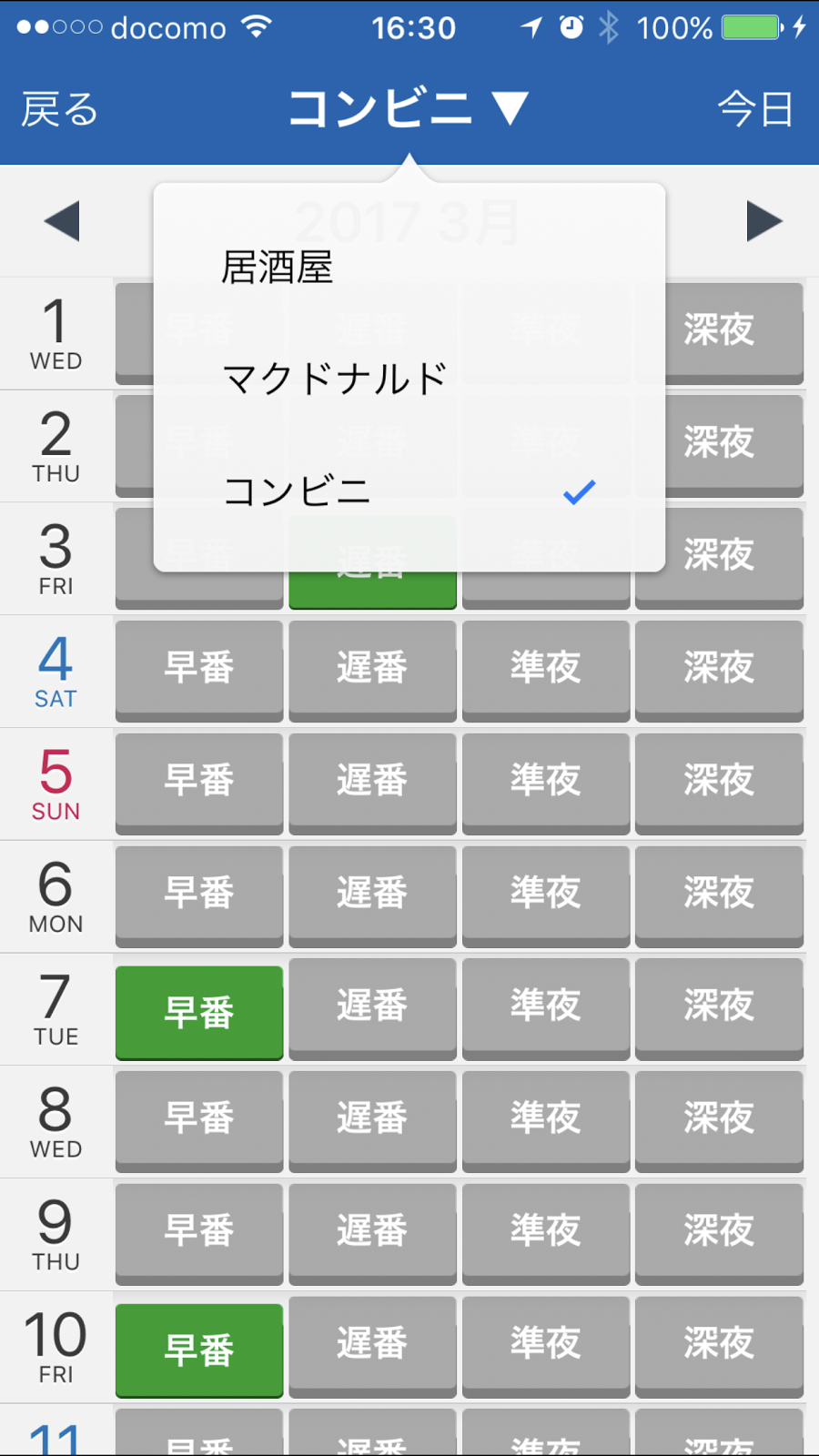This screenshot has height=1456, width=819.
Task: Toggle the 早番 shift on Friday the 10th
Action: pyautogui.click(x=198, y=1347)
